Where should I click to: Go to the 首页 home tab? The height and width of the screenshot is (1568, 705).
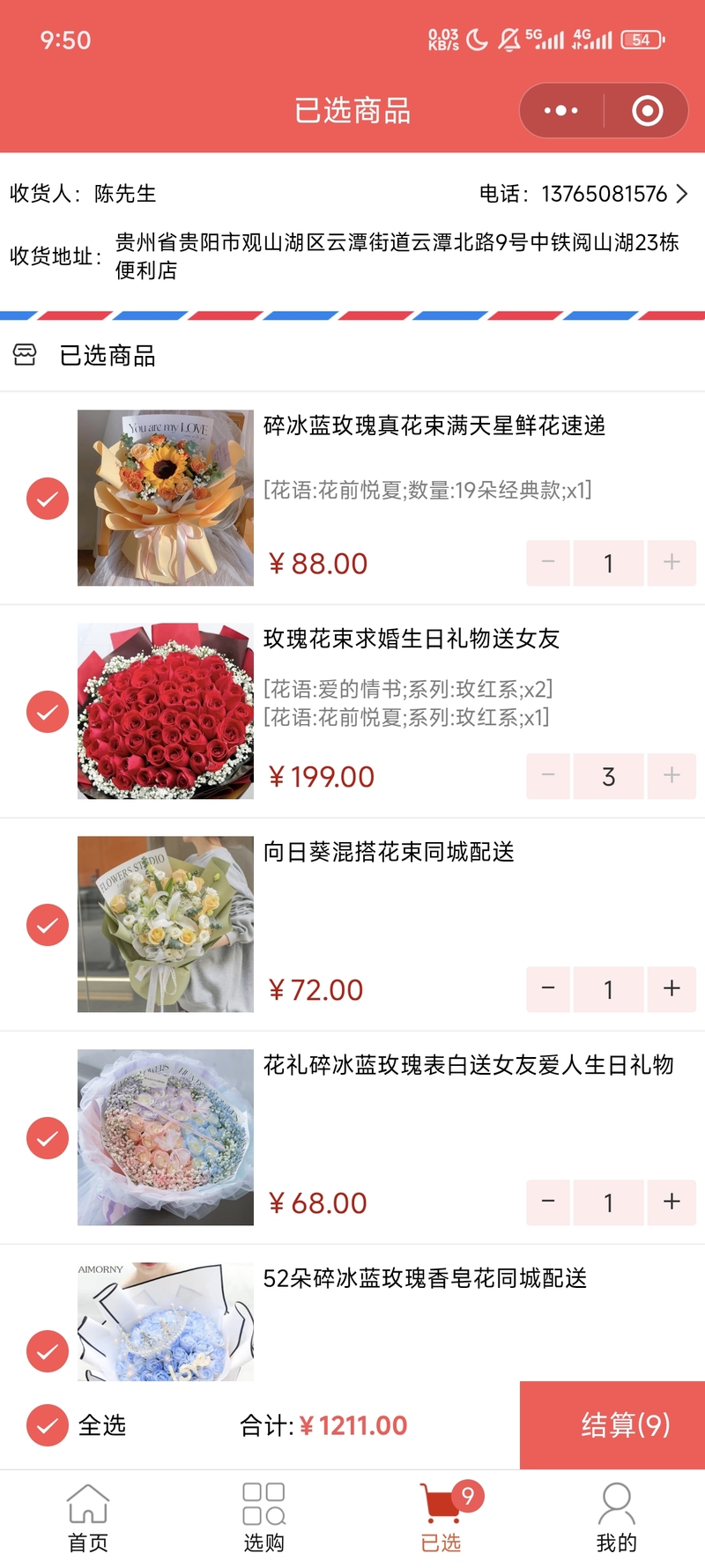click(88, 1517)
